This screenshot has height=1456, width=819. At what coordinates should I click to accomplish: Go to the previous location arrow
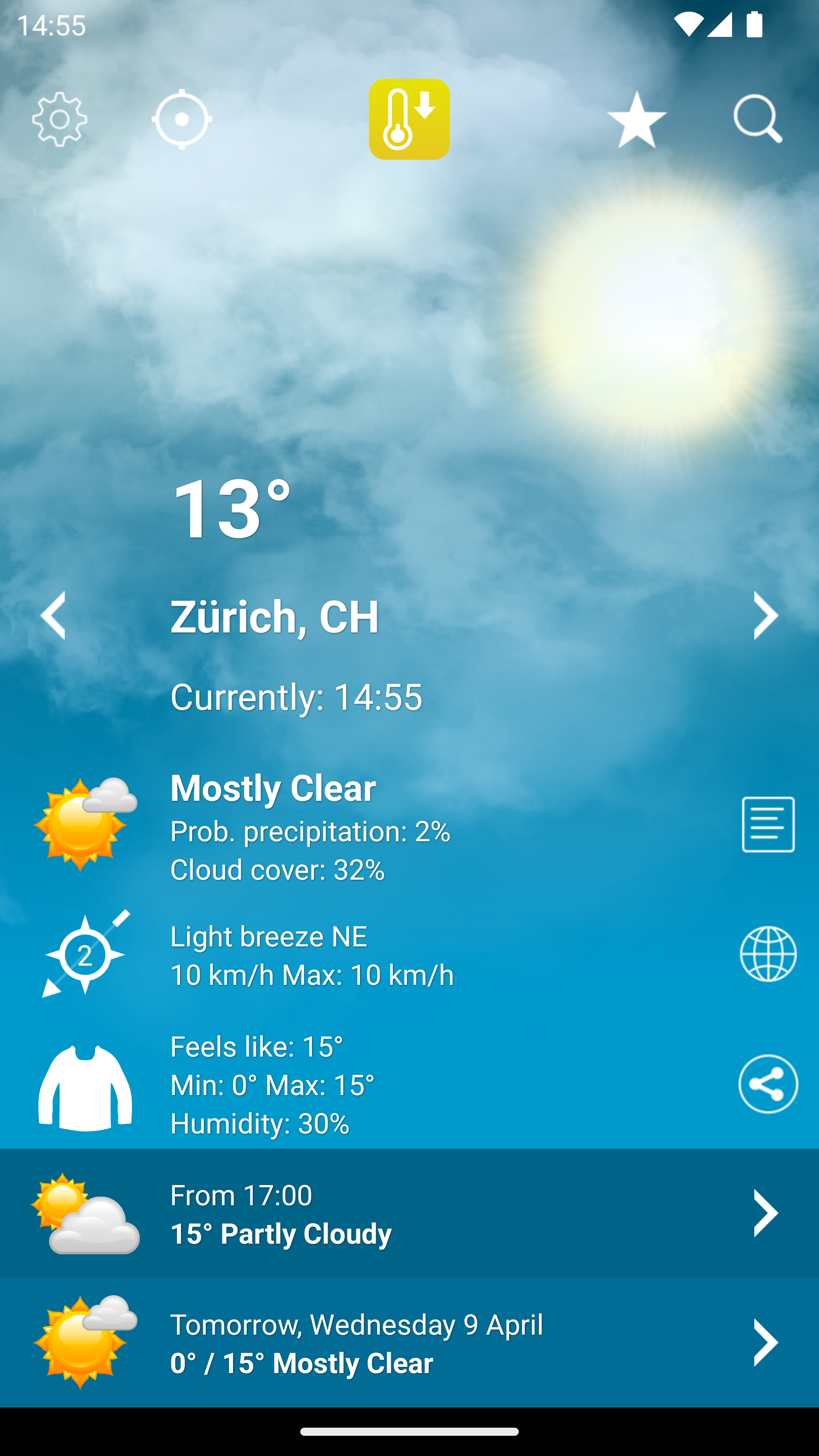pos(54,615)
